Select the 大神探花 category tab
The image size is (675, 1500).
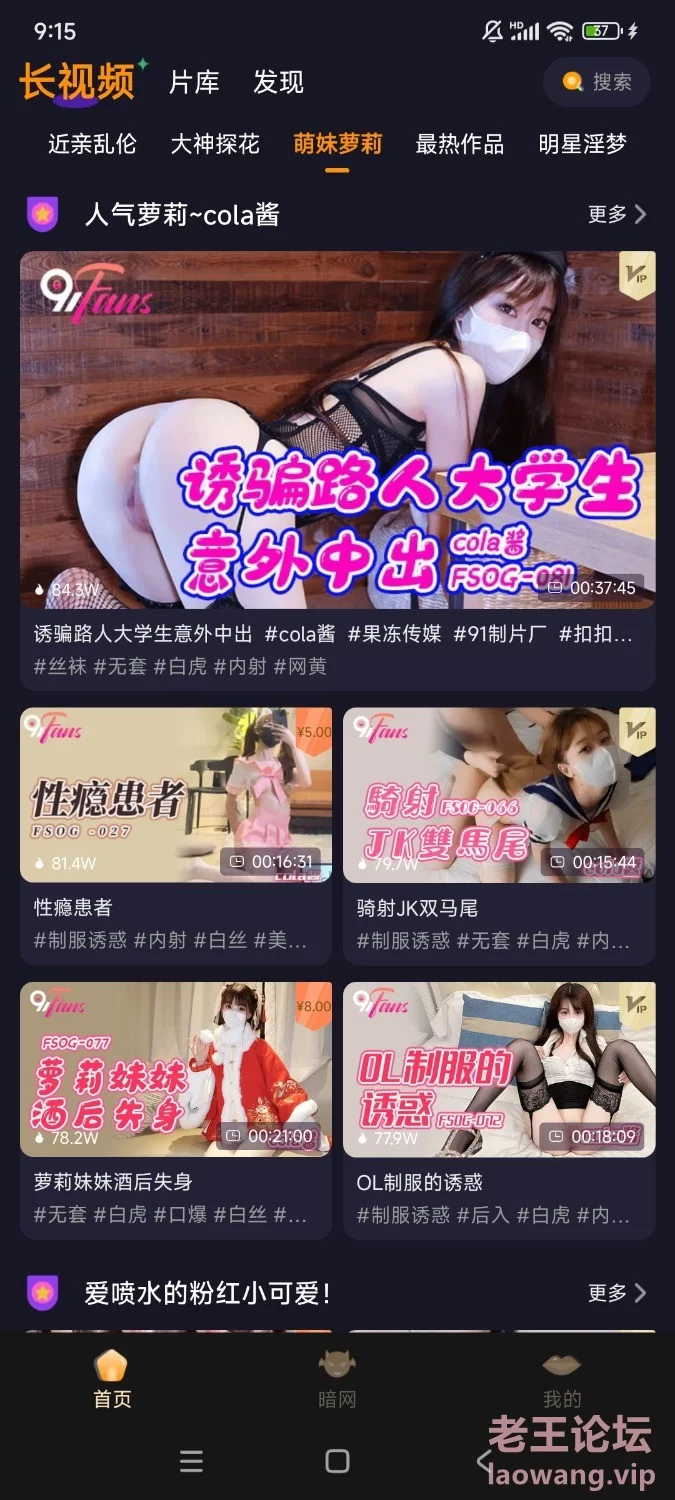[215, 143]
